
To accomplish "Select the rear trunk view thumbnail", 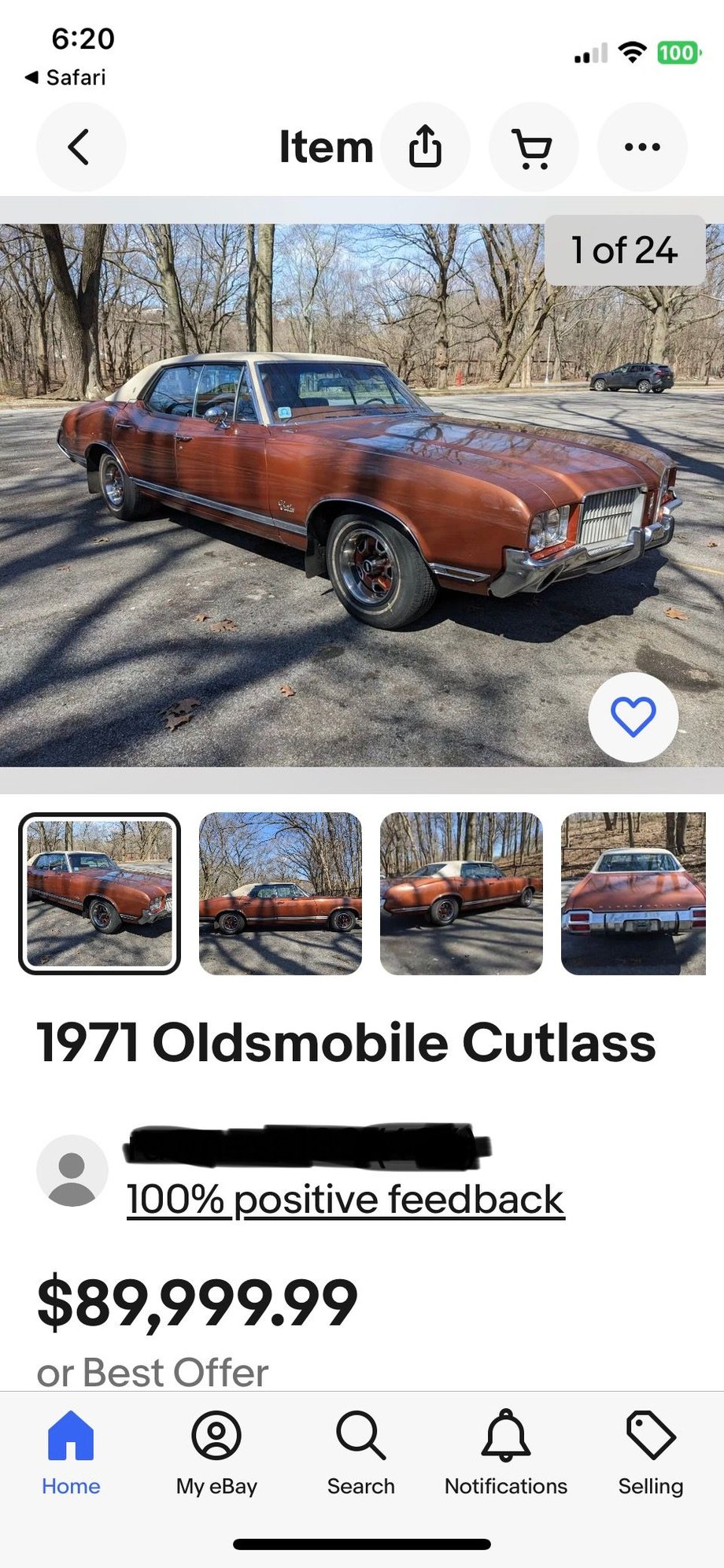I will (x=633, y=893).
